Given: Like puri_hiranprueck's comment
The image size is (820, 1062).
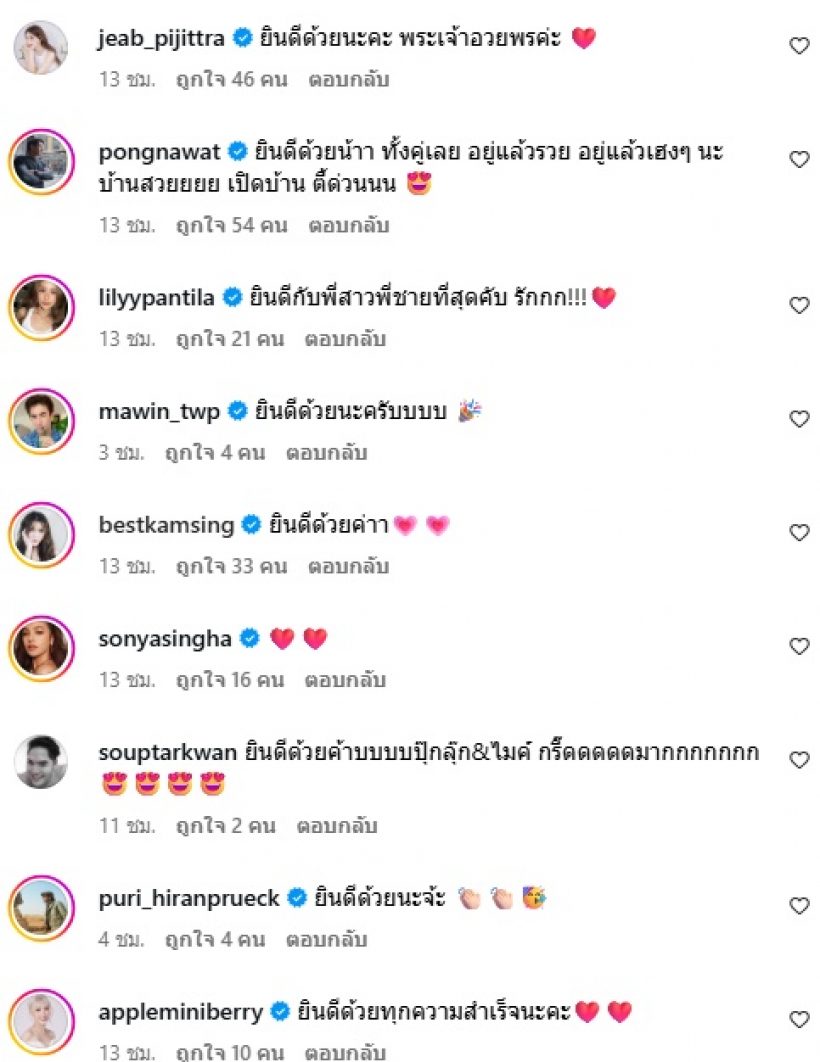Looking at the screenshot, I should click(x=799, y=905).
